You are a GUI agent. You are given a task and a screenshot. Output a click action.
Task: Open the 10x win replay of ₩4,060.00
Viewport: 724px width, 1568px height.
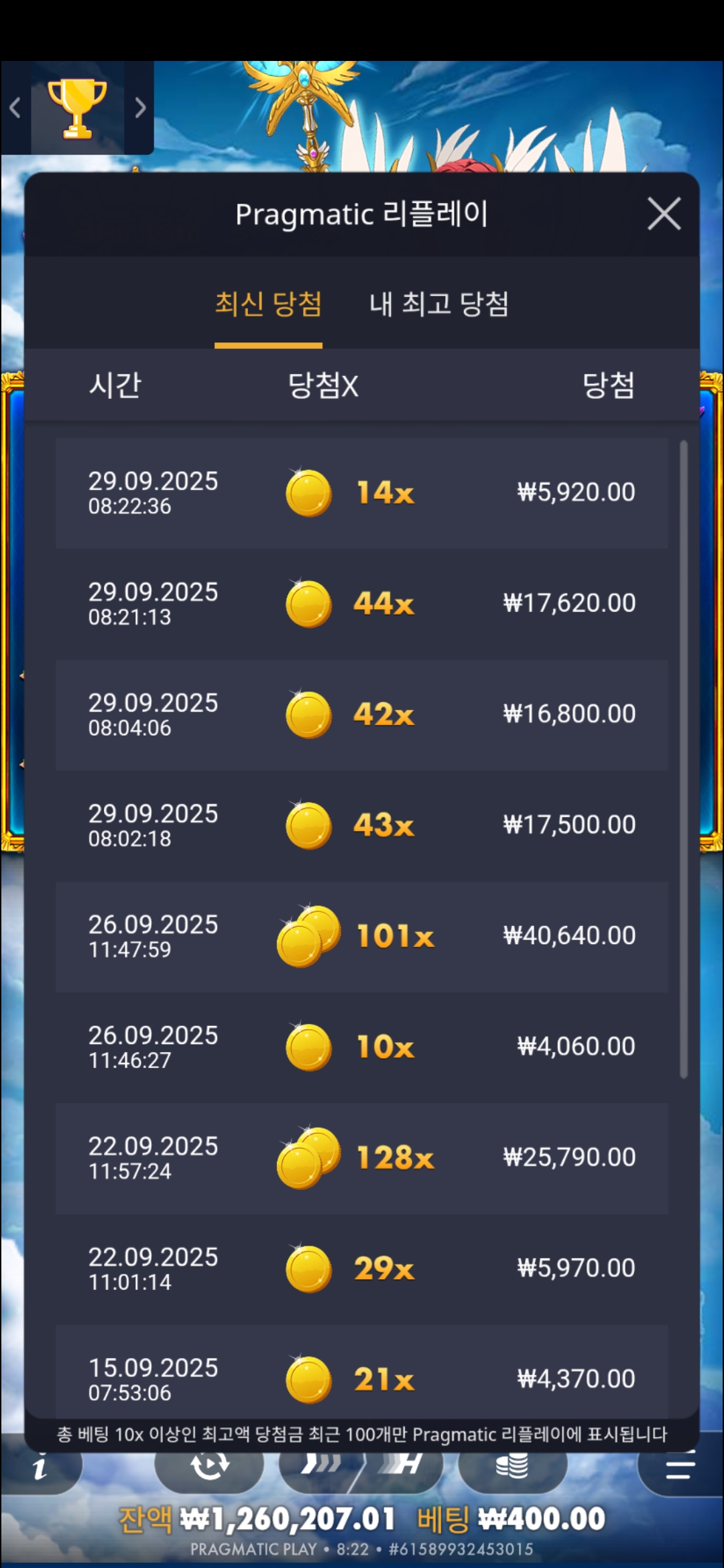[361, 1047]
